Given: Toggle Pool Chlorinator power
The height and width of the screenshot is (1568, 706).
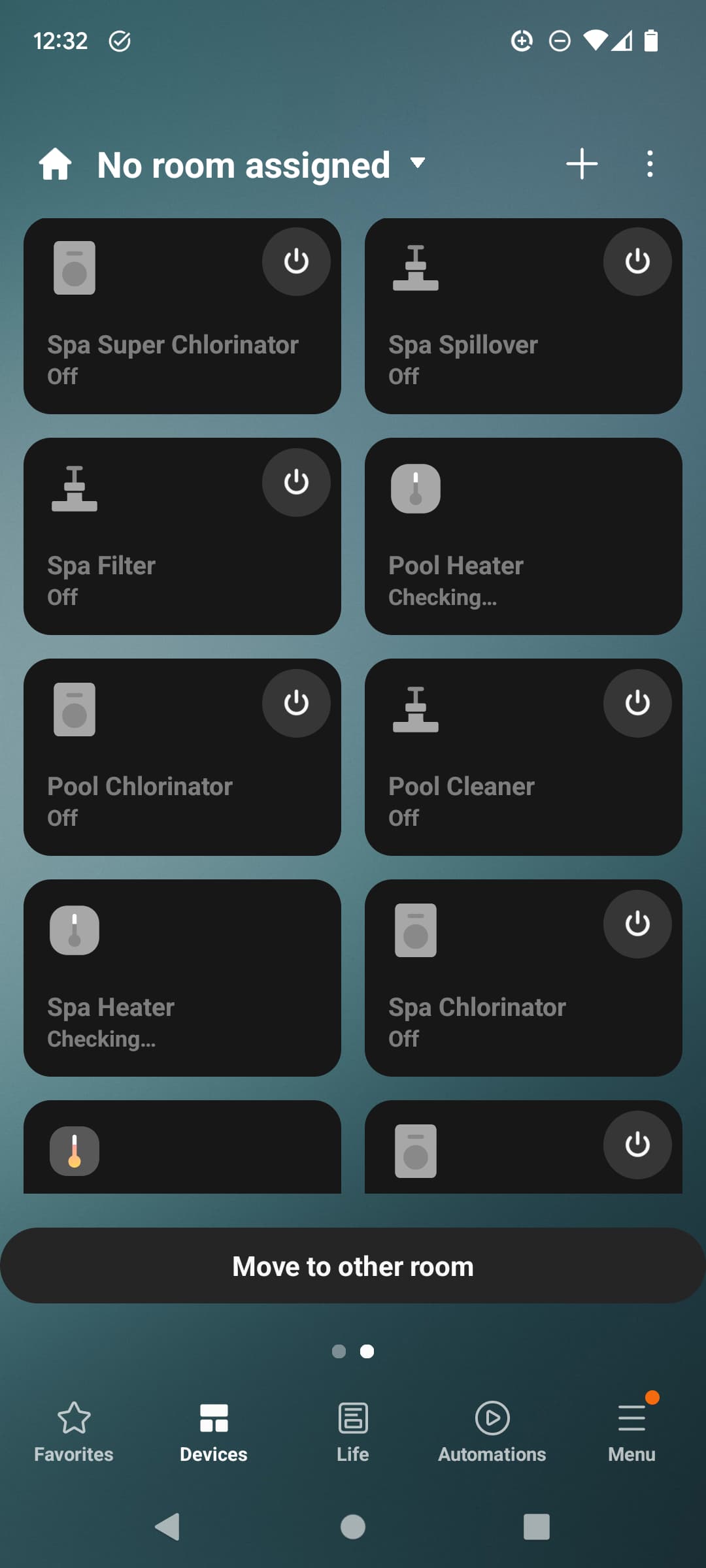Looking at the screenshot, I should click(x=296, y=703).
